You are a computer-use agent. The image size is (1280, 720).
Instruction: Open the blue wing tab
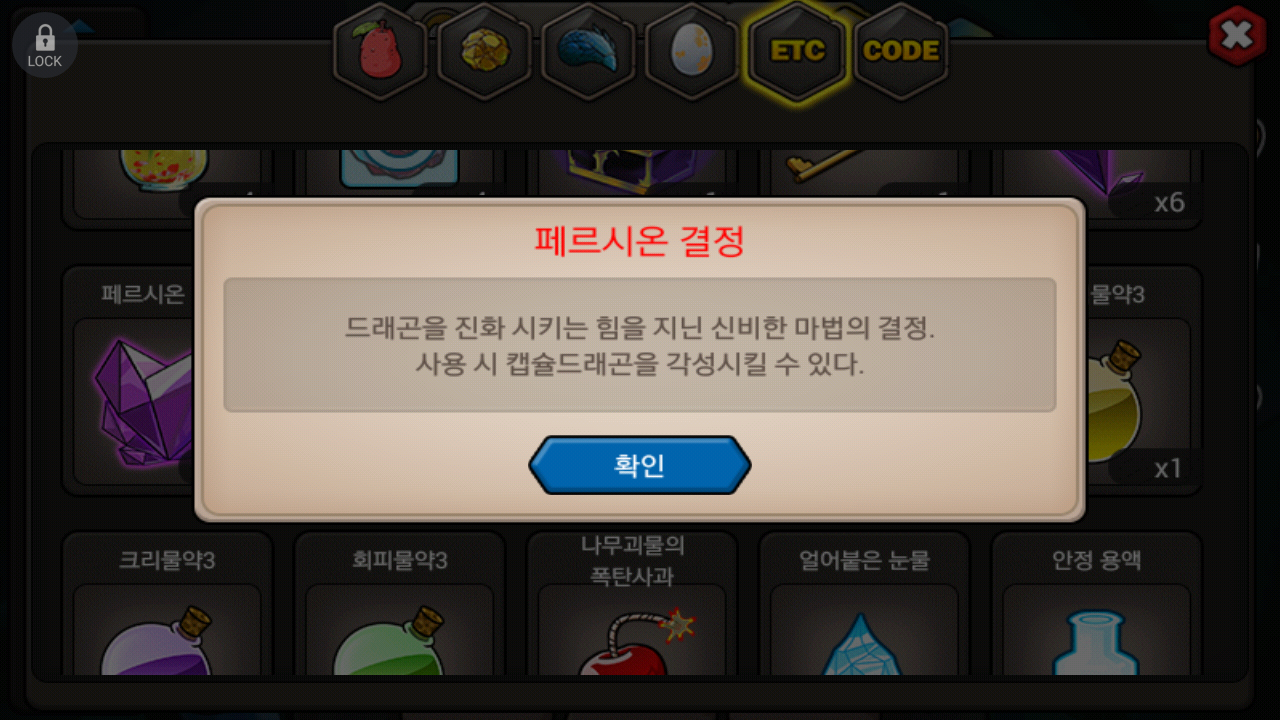589,50
